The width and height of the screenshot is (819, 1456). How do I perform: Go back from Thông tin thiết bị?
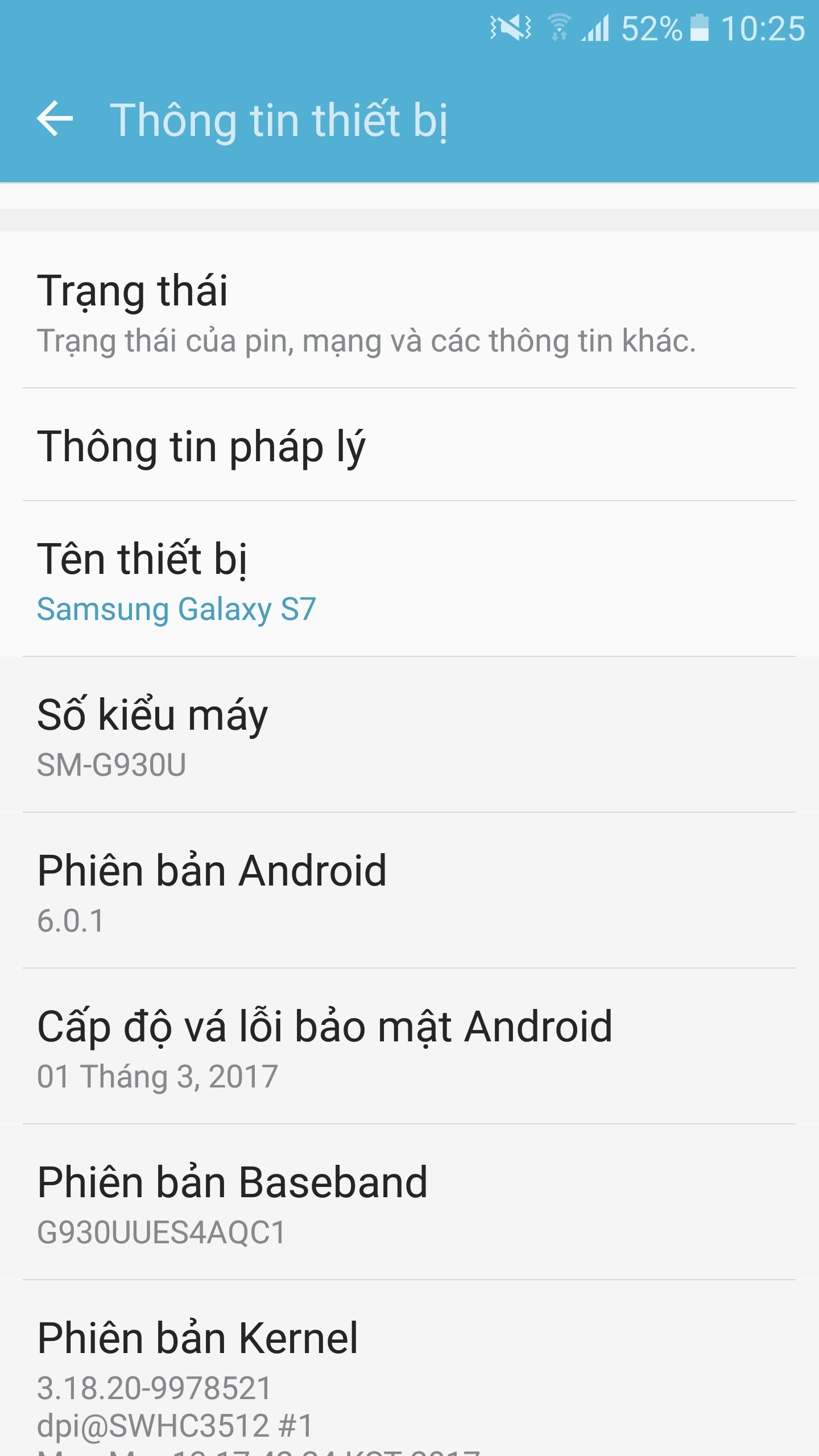[55, 119]
